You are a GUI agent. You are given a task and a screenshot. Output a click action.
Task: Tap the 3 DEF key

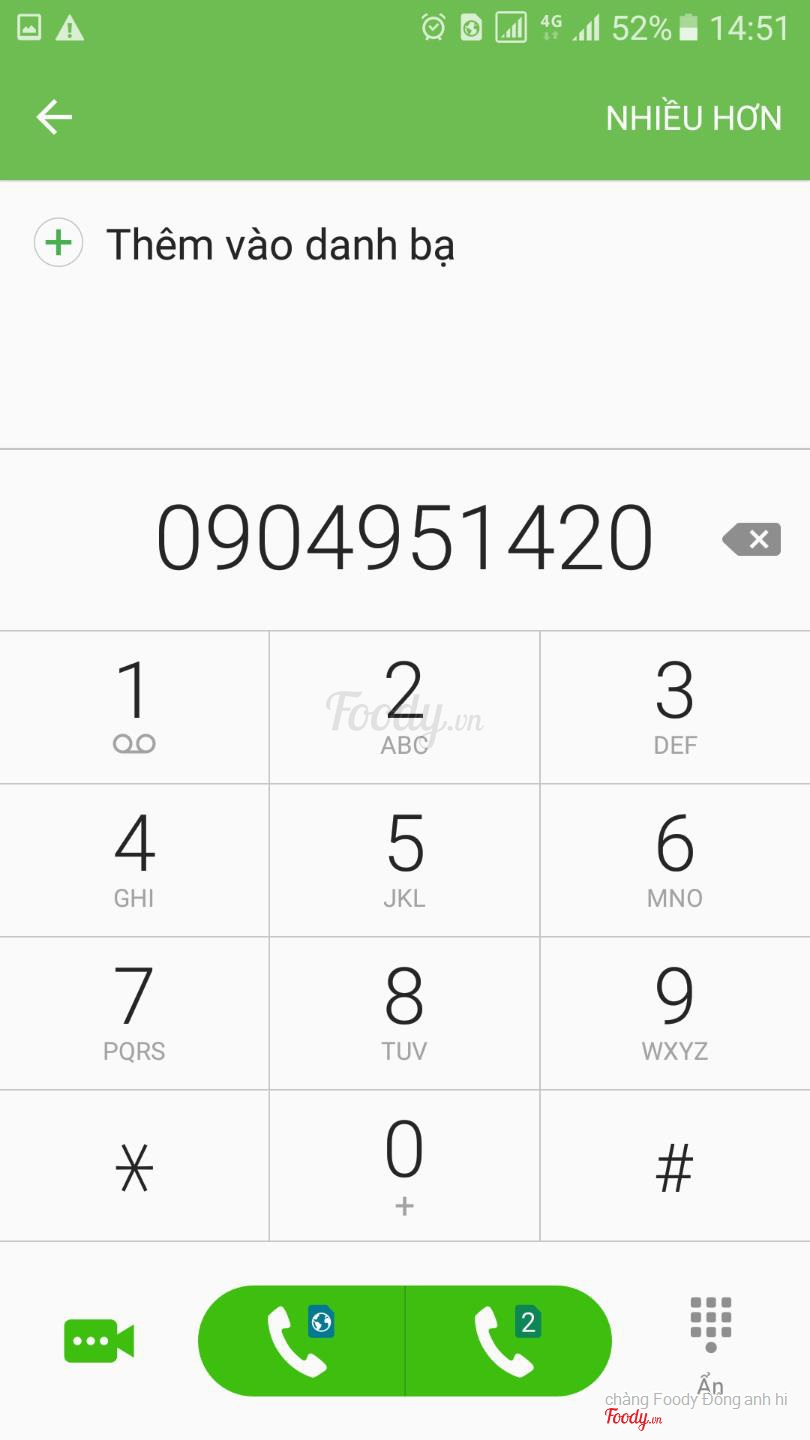tap(675, 707)
